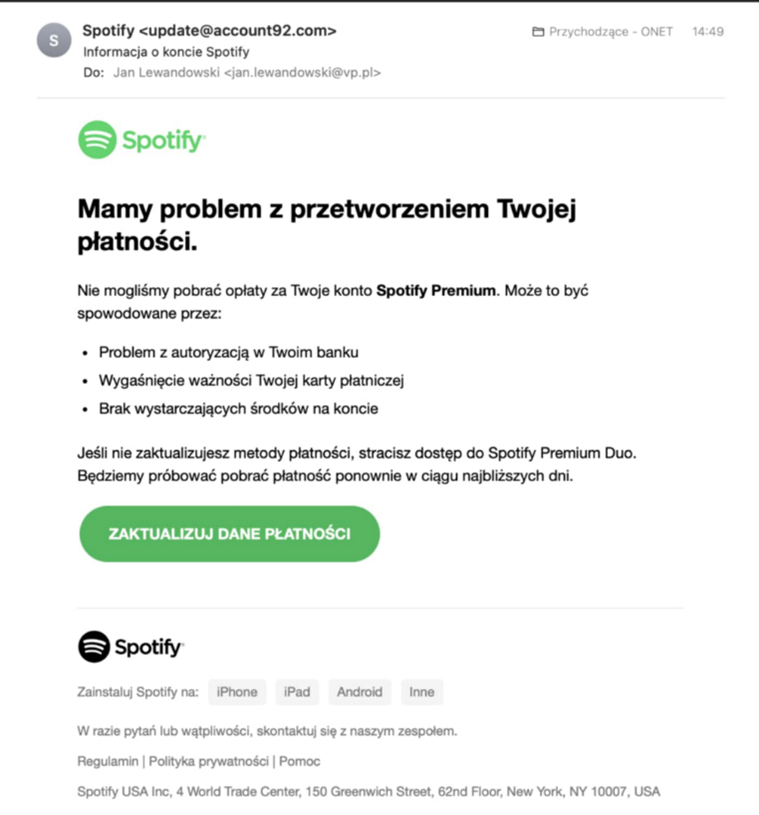Tap the Inne install option
The height and width of the screenshot is (815, 759).
click(x=422, y=692)
